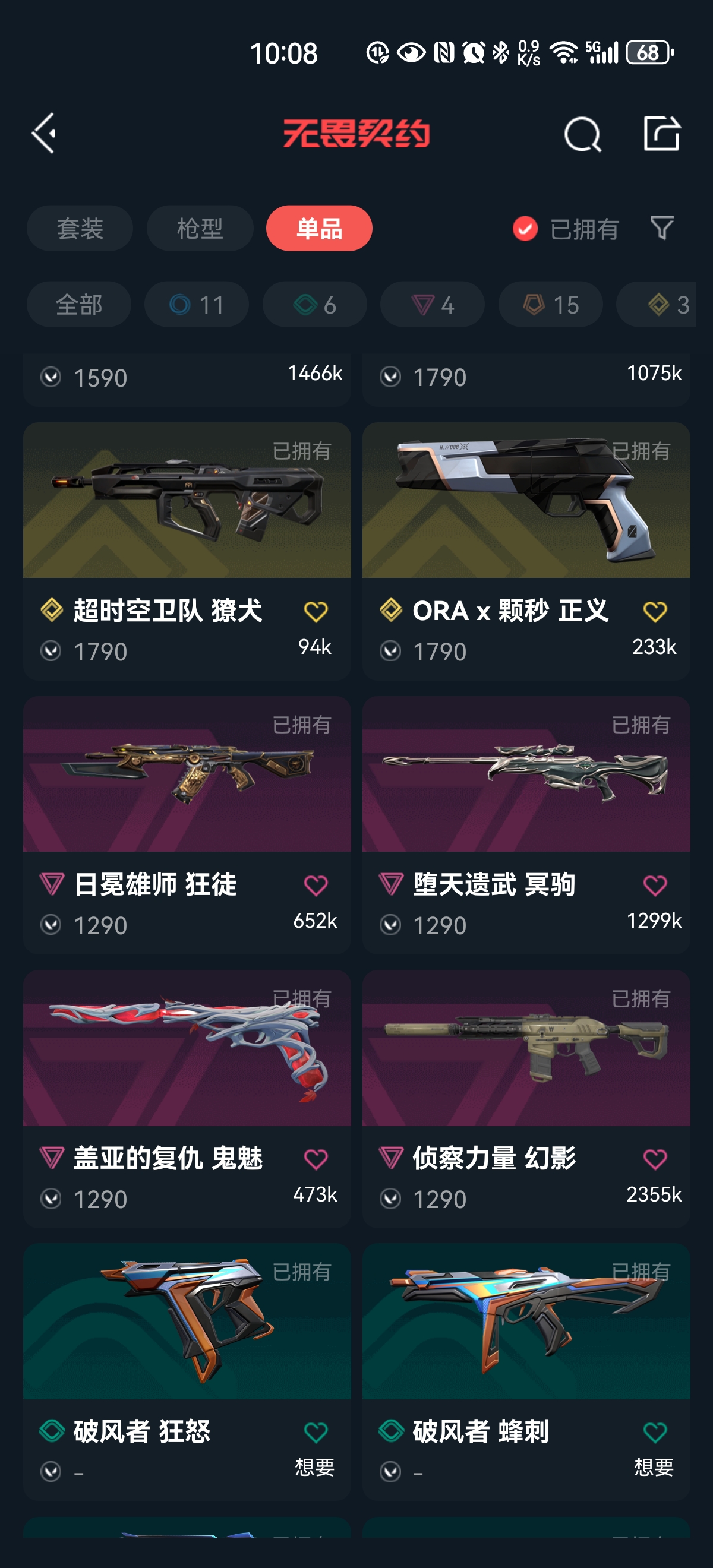Screen dimensions: 713x1568
Task: Switch to the 枪型 tab
Action: (200, 229)
